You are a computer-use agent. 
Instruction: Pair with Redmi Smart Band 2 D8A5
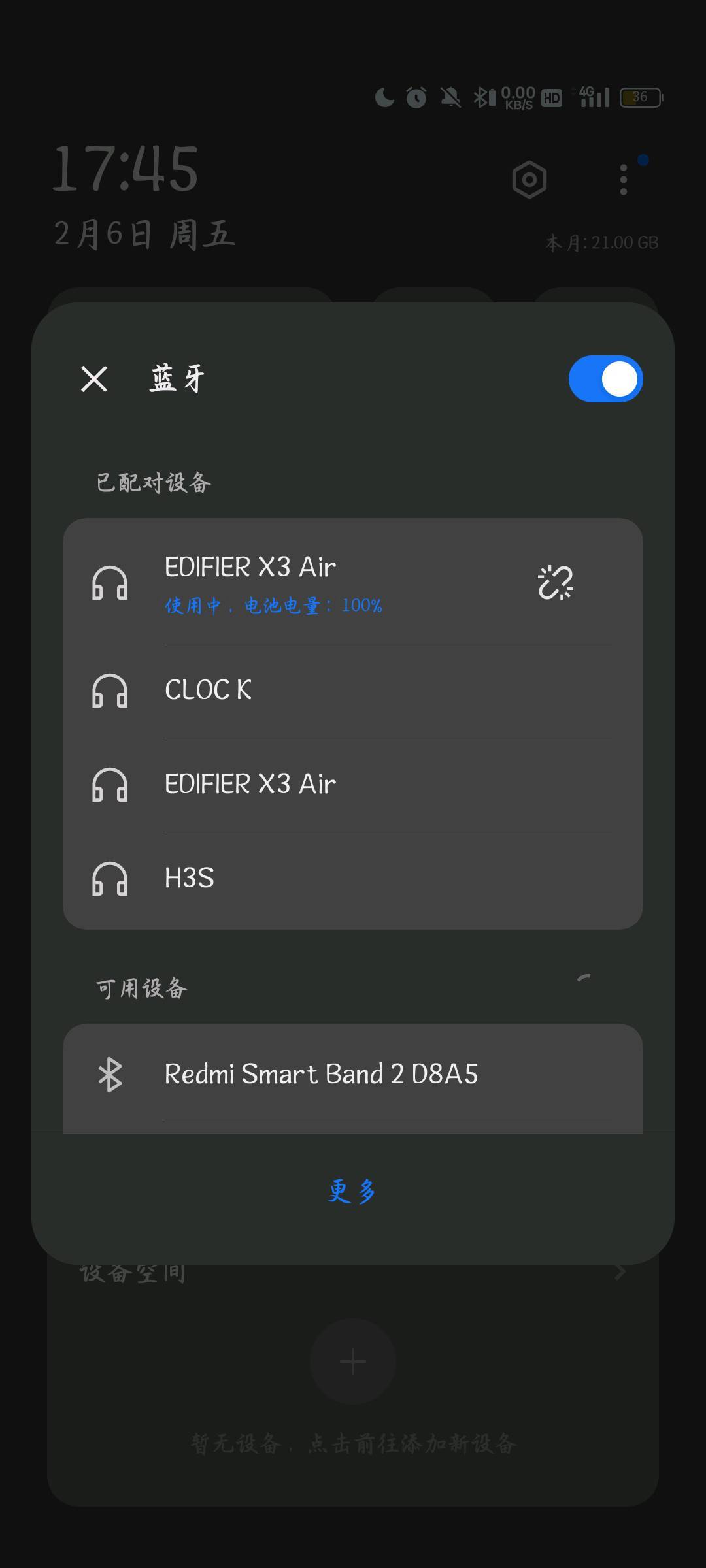[x=353, y=1075]
